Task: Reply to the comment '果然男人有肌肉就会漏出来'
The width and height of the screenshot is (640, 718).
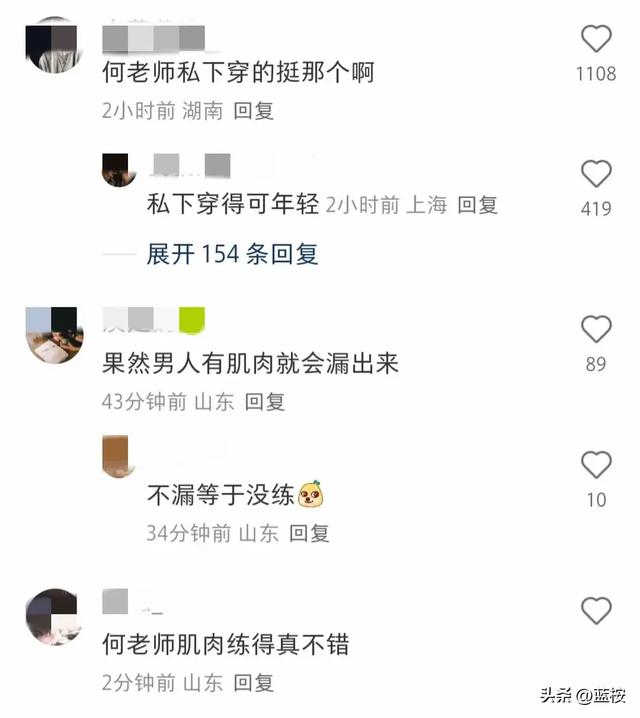Action: [265, 402]
